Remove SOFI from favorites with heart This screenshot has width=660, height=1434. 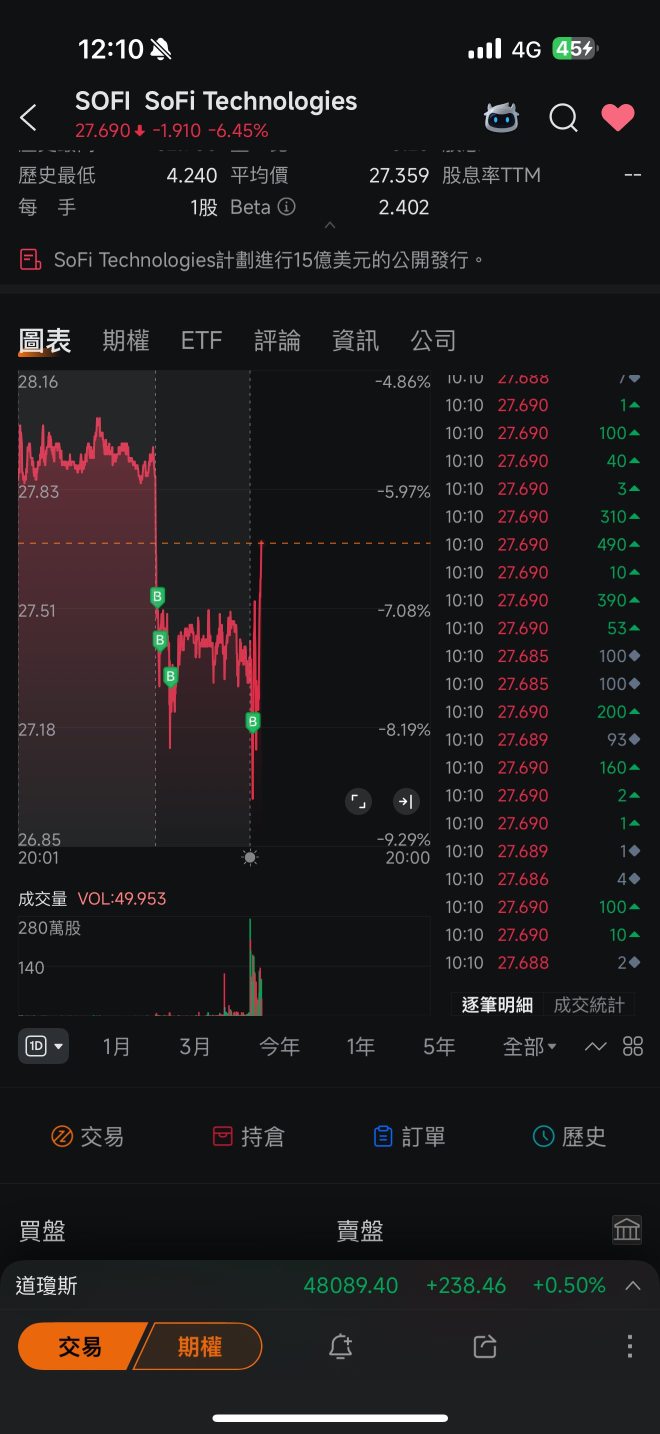coord(618,118)
